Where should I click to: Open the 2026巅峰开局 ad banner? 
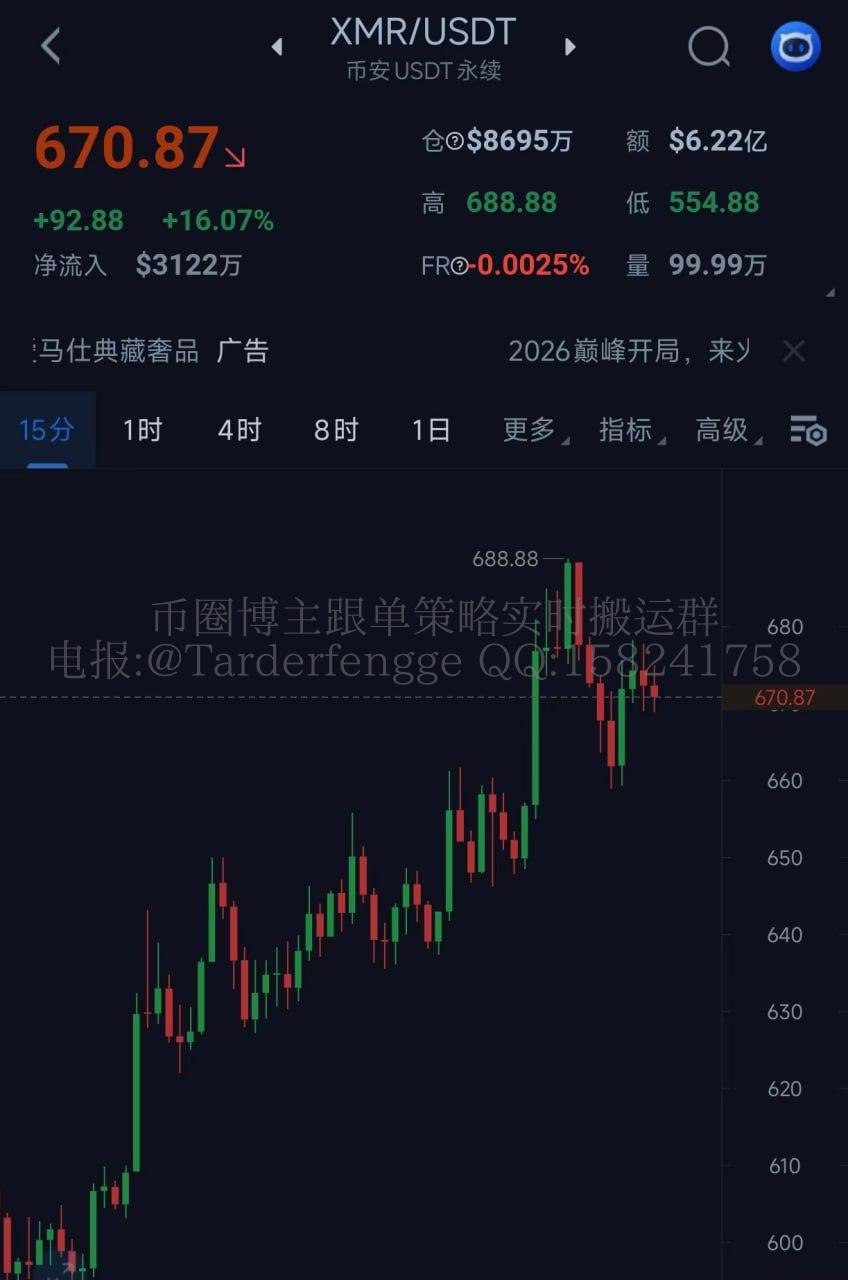point(628,351)
